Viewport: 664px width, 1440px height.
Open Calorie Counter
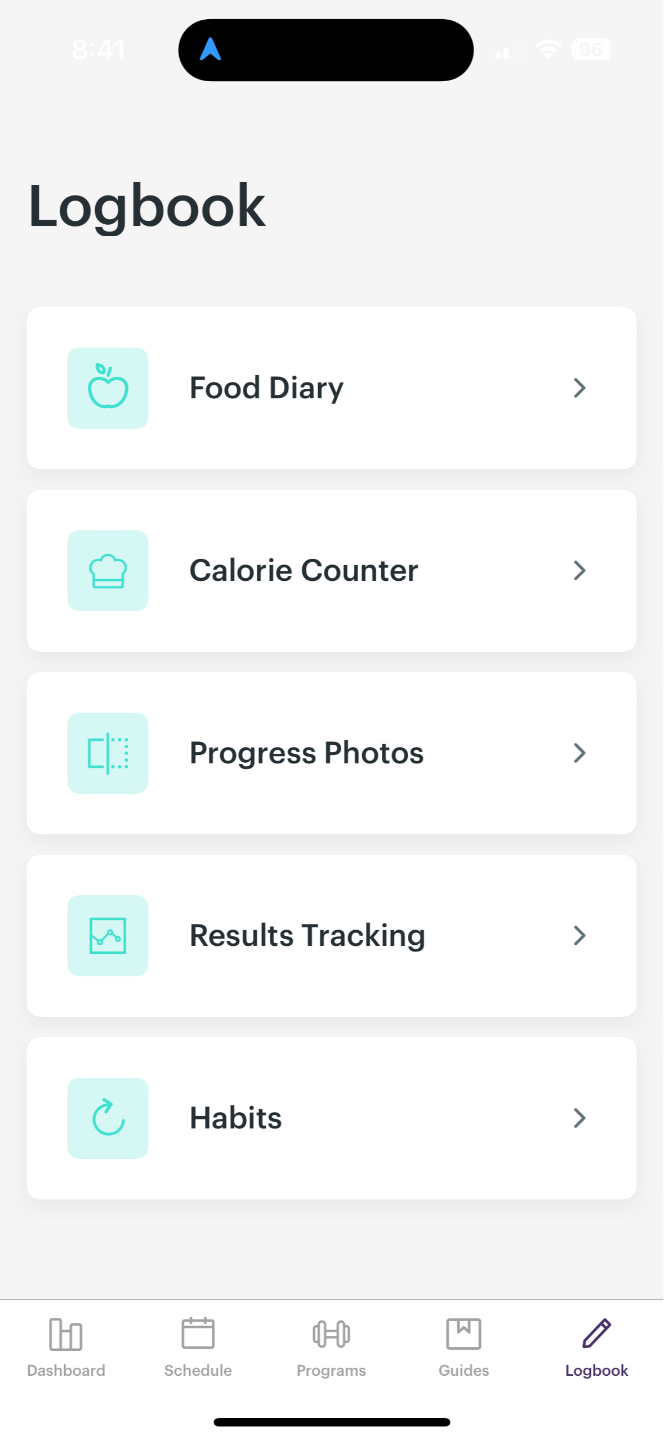331,571
